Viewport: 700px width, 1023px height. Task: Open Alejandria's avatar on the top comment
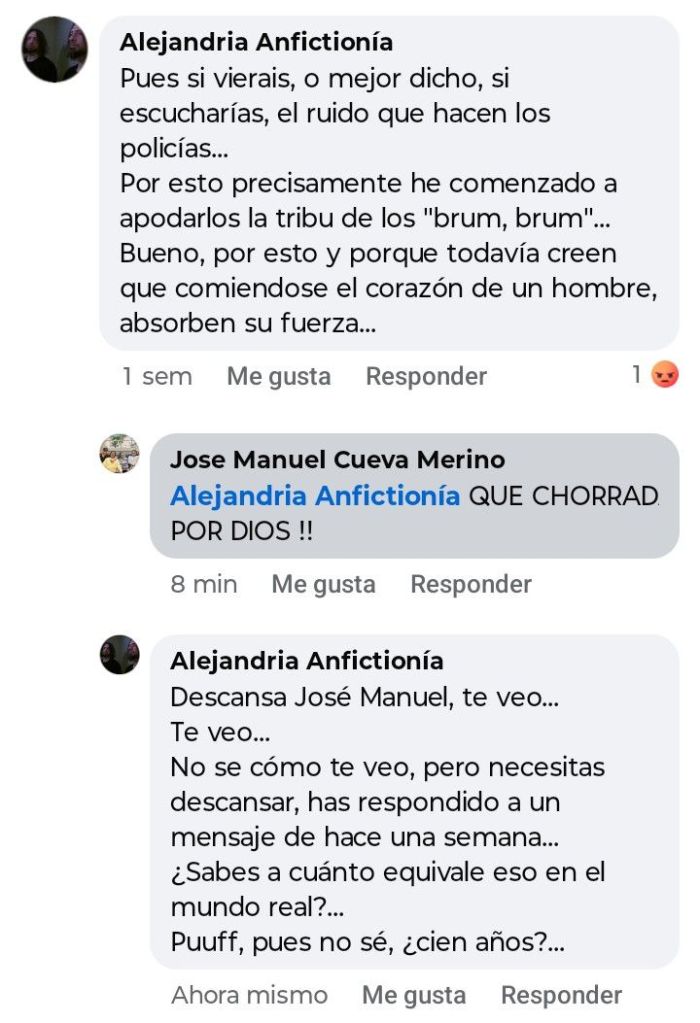[55, 49]
